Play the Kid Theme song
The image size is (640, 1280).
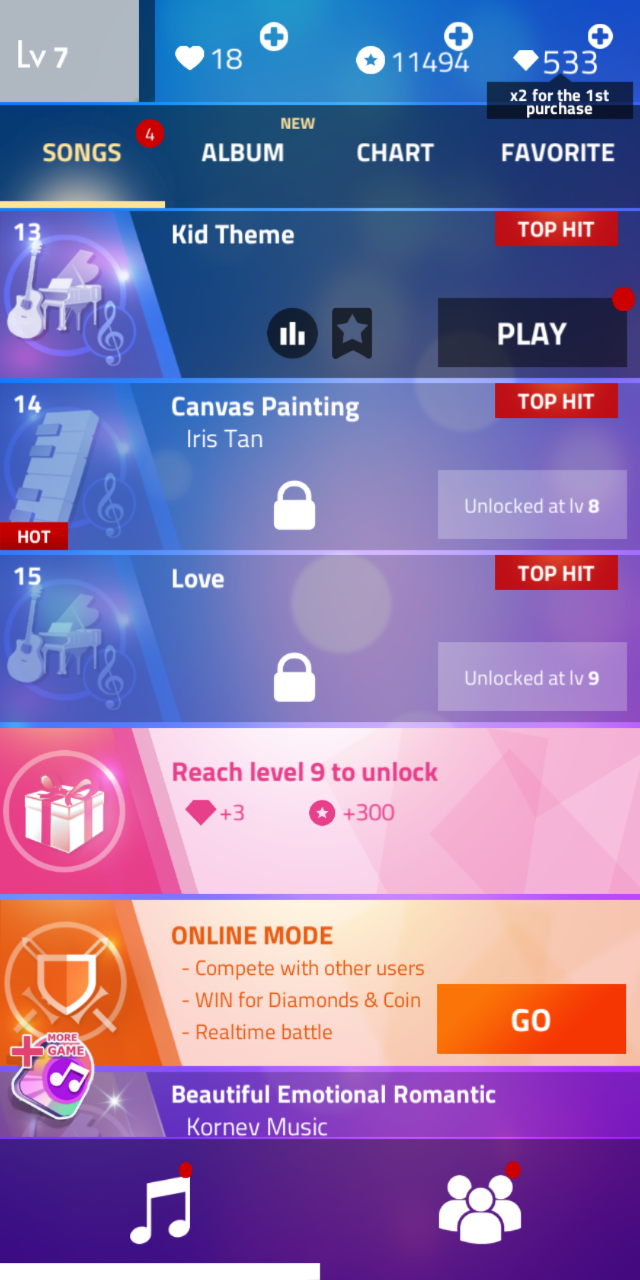click(x=532, y=334)
